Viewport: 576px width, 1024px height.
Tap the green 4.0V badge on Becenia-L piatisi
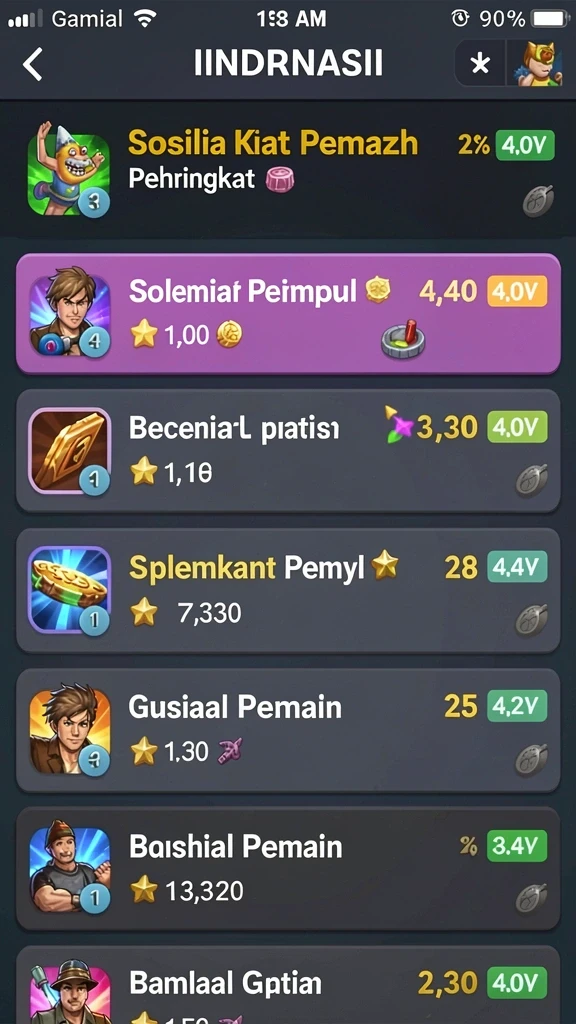click(517, 427)
